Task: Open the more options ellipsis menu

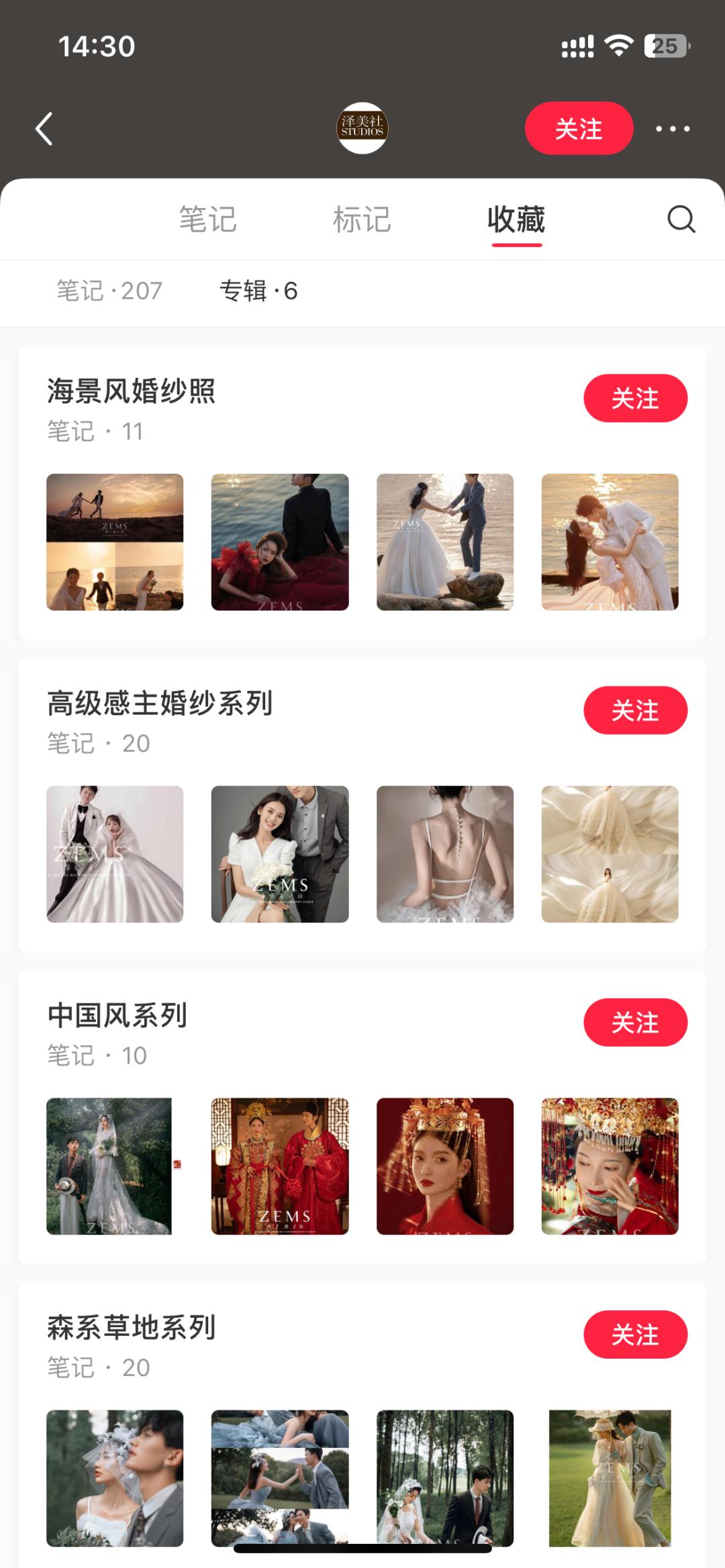Action: tap(675, 129)
